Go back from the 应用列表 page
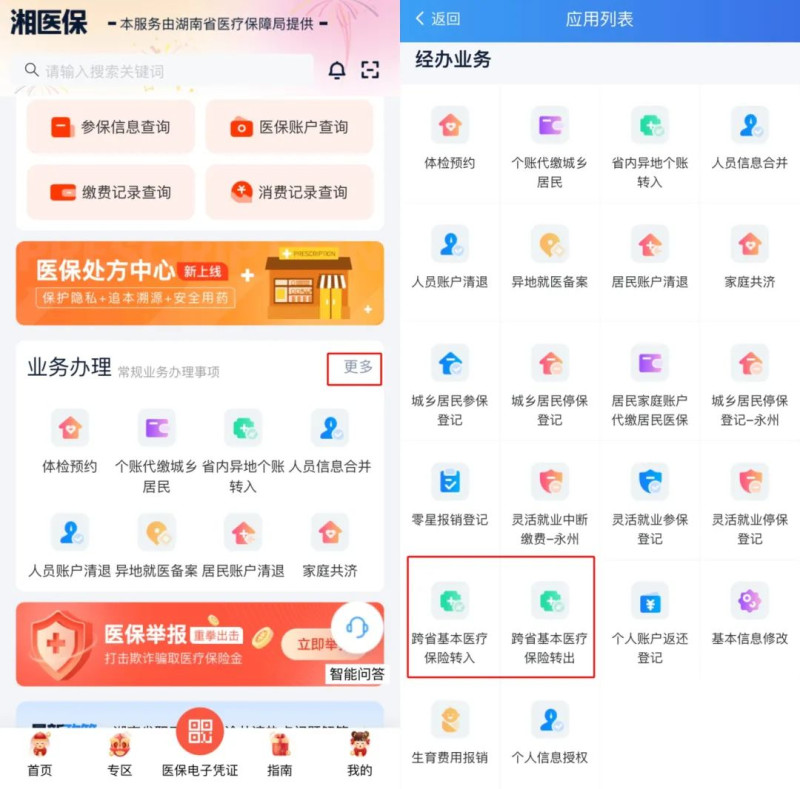The width and height of the screenshot is (800, 789). (437, 19)
